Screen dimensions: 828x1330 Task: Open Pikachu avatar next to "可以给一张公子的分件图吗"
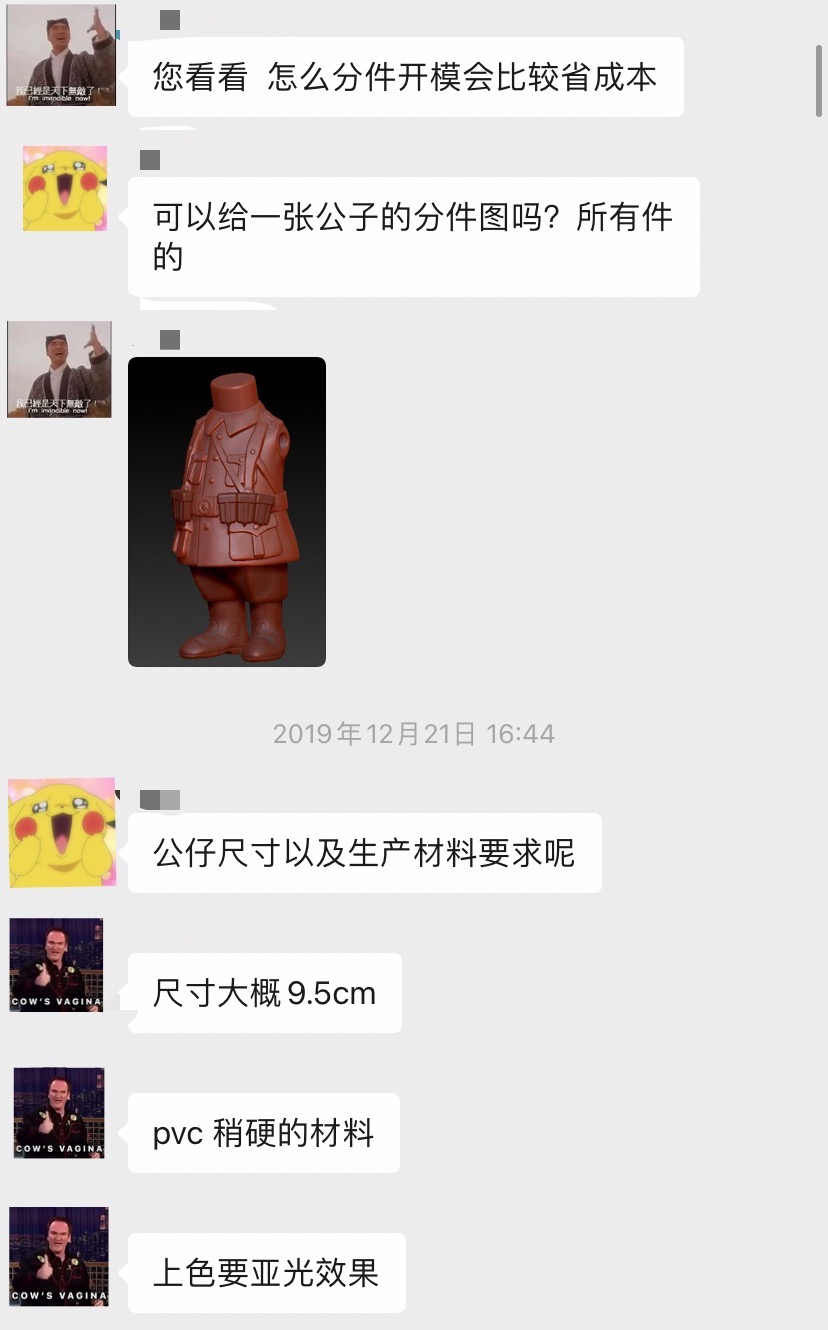point(65,189)
